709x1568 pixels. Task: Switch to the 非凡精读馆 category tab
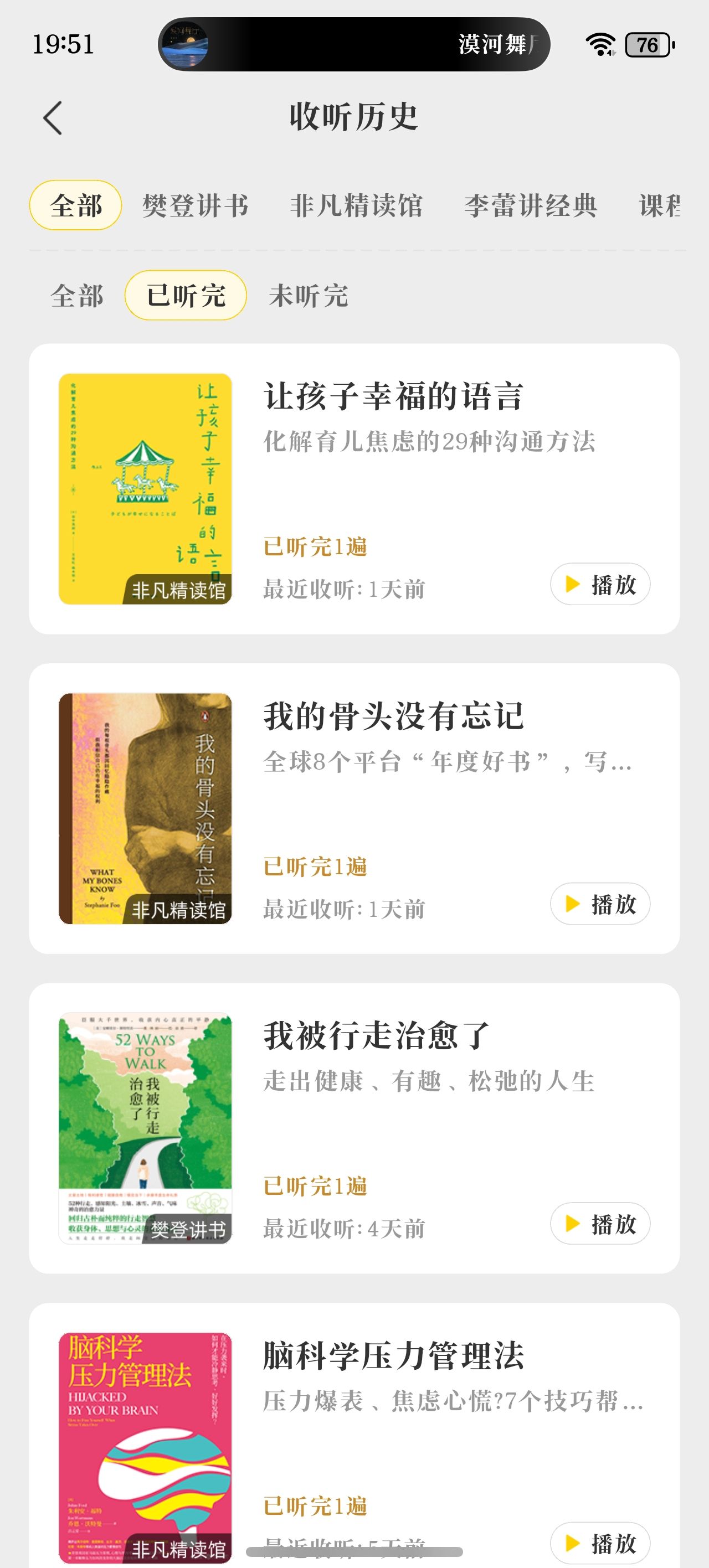[356, 206]
